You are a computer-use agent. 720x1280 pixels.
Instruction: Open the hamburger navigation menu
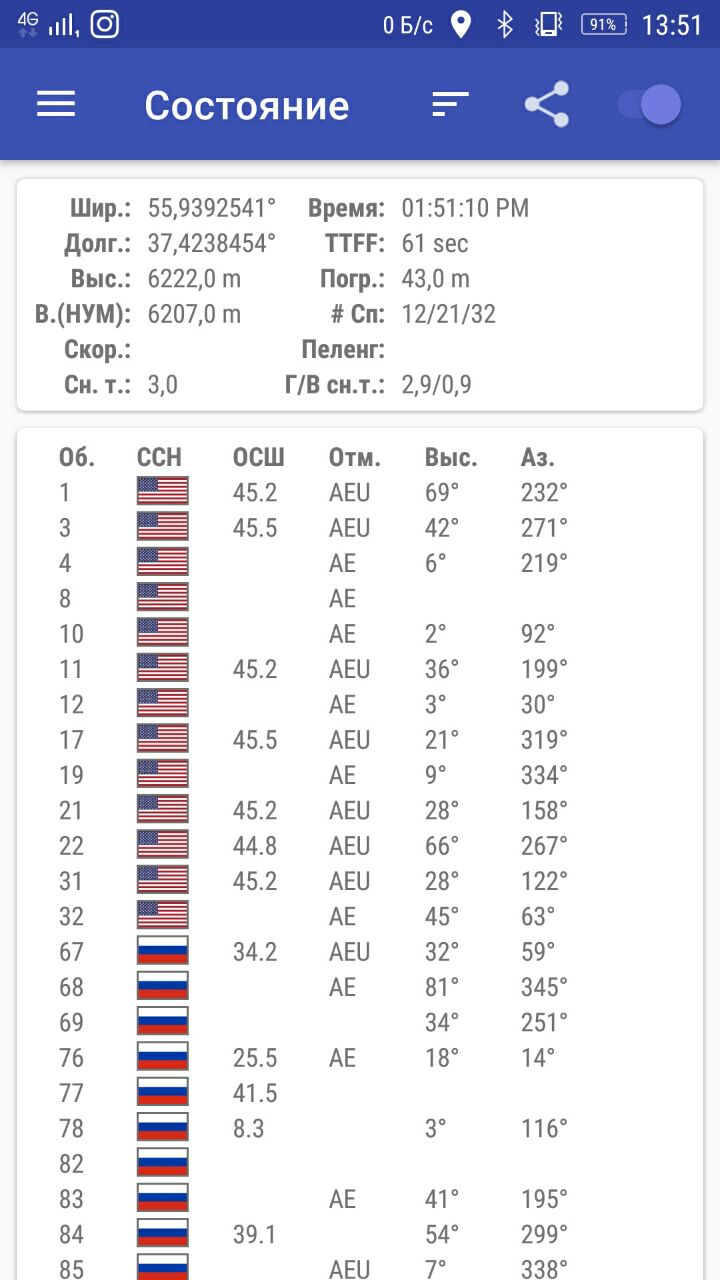56,104
